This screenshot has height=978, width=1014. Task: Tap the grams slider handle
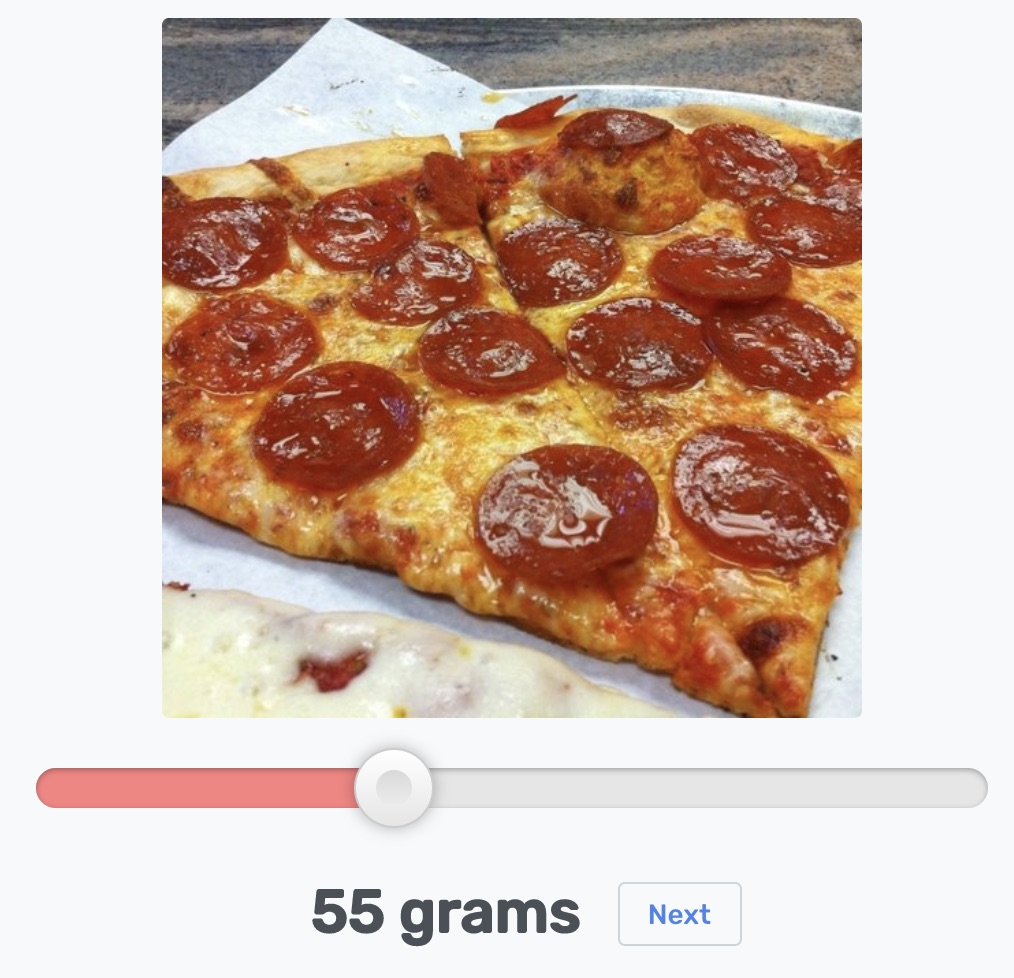click(394, 788)
